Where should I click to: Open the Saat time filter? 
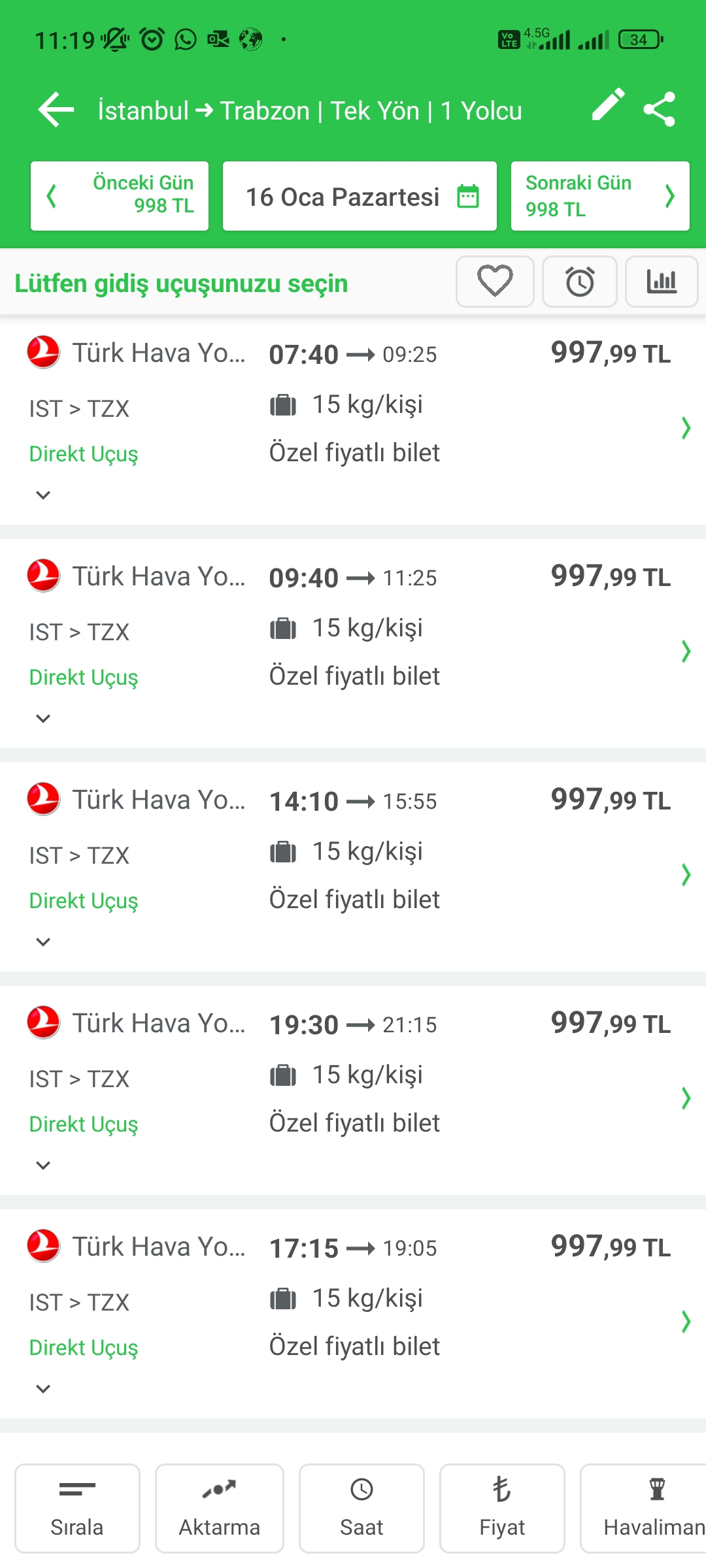[x=361, y=1508]
